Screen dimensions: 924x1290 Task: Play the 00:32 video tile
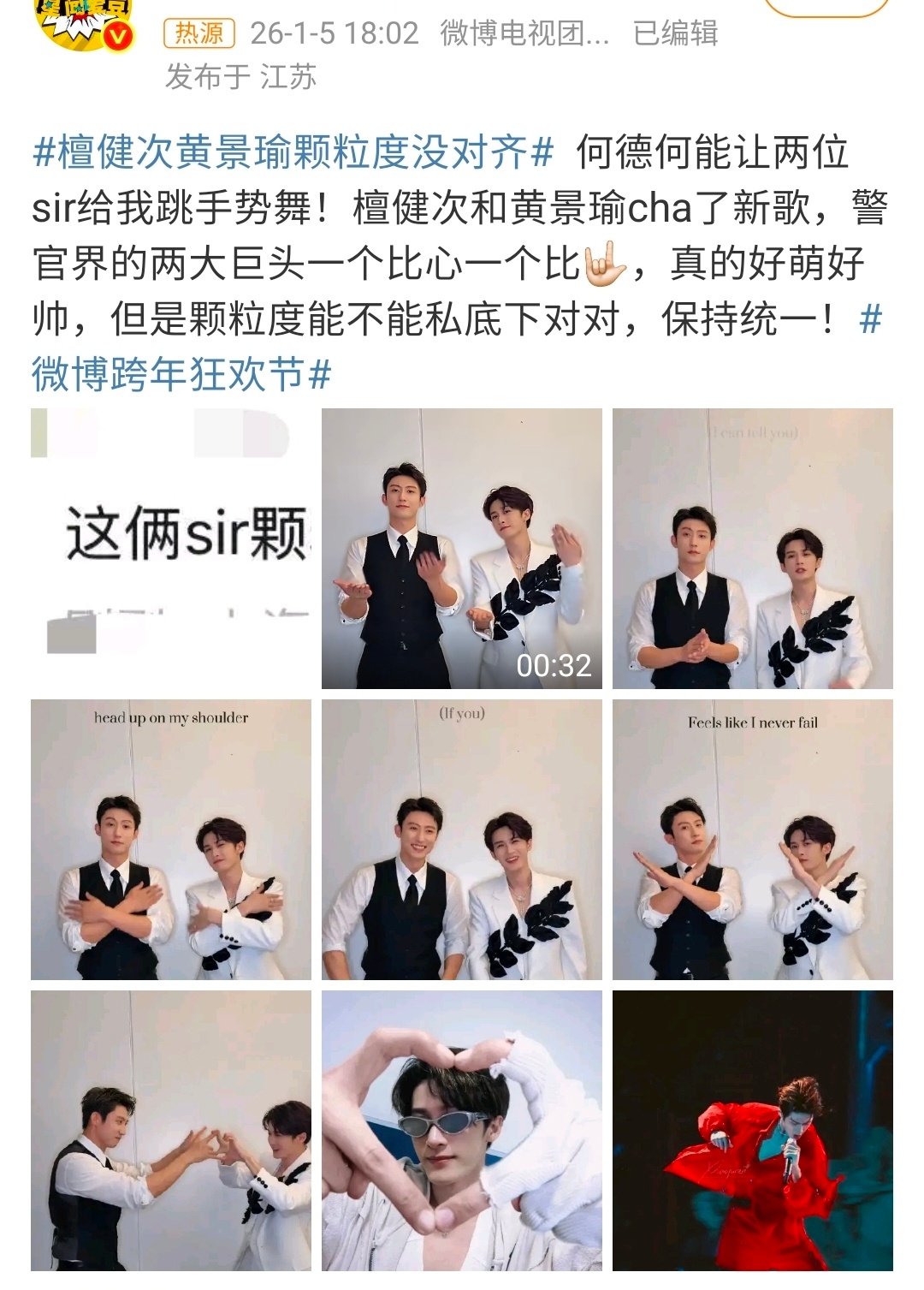[x=462, y=548]
